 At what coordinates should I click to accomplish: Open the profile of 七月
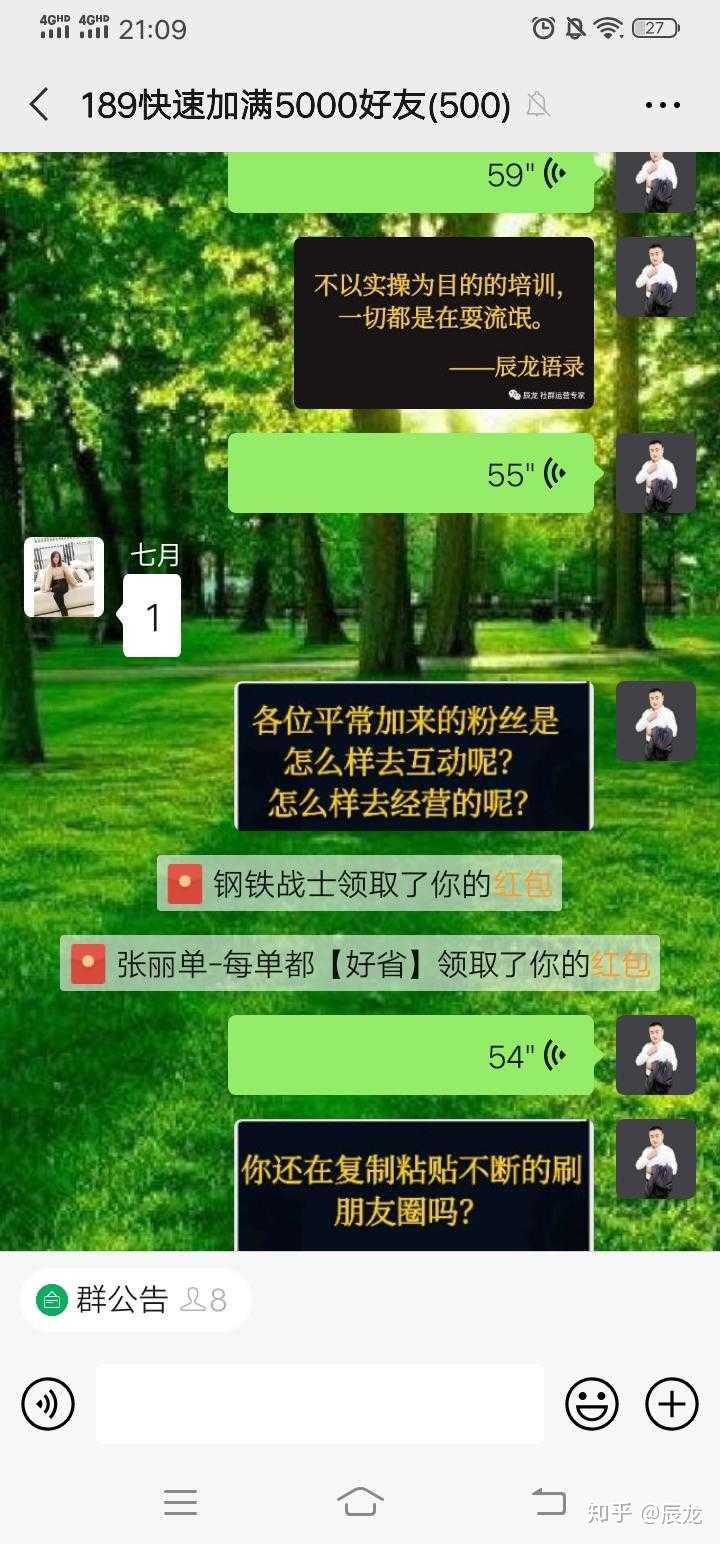coord(64,577)
